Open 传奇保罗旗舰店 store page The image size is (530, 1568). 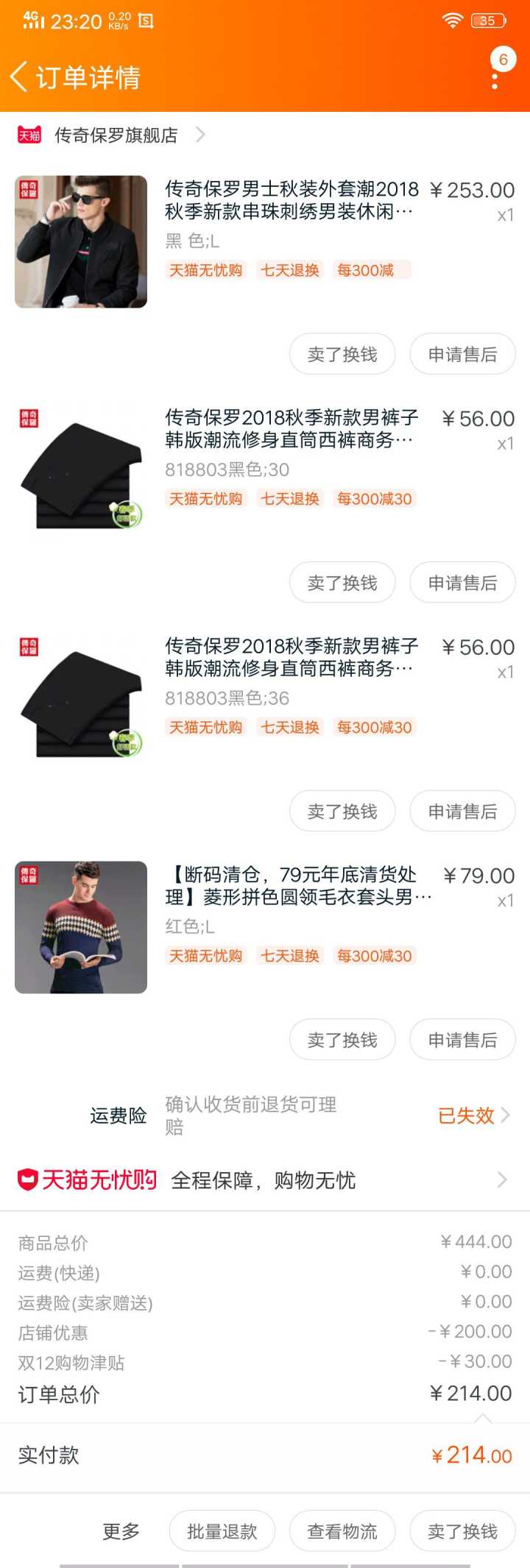click(116, 135)
